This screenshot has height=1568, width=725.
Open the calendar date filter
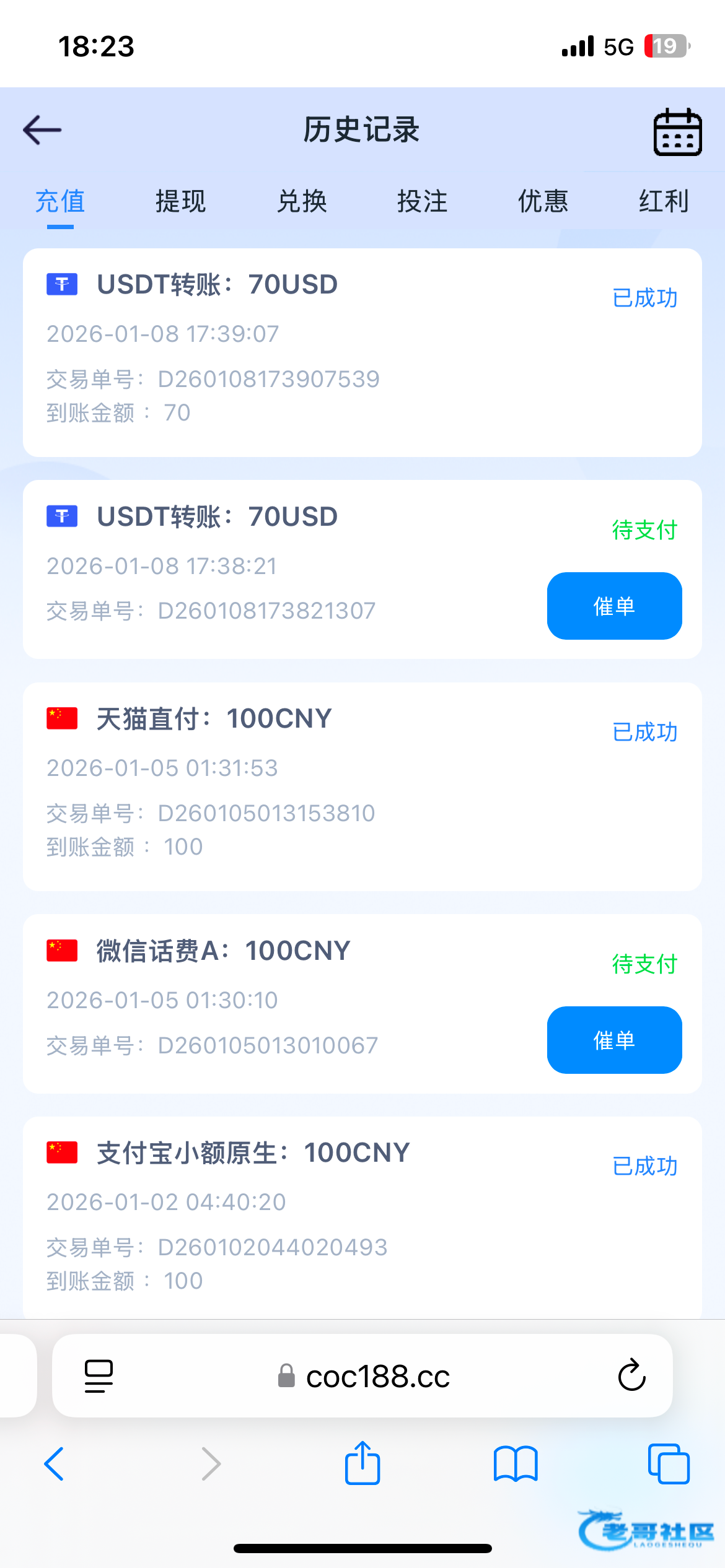coord(677,132)
